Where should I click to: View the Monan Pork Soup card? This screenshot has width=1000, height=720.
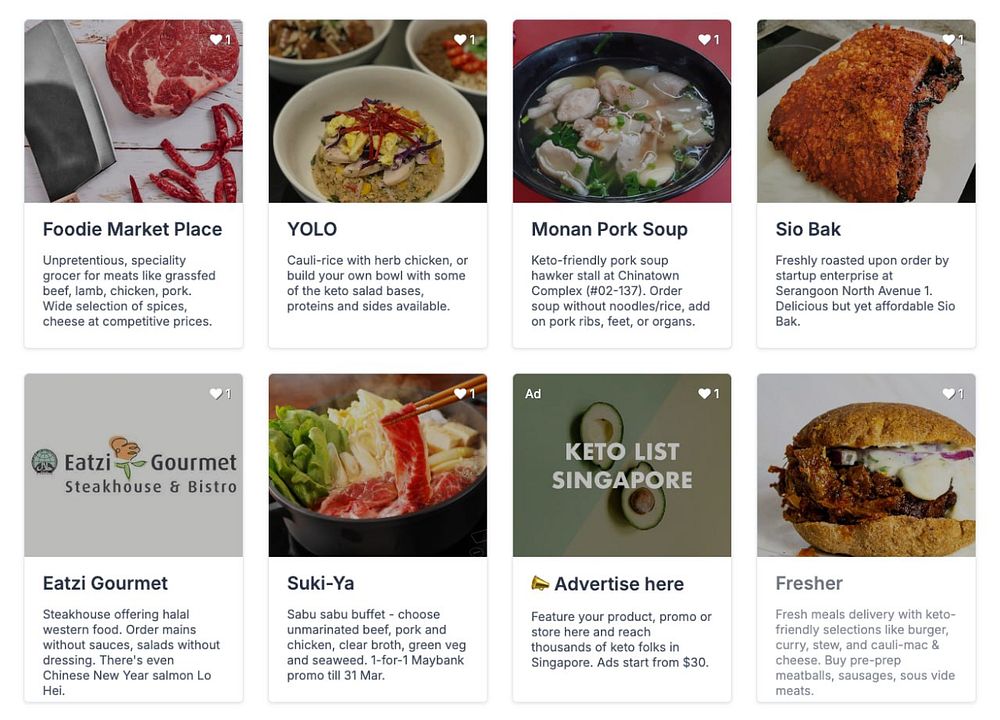point(609,229)
